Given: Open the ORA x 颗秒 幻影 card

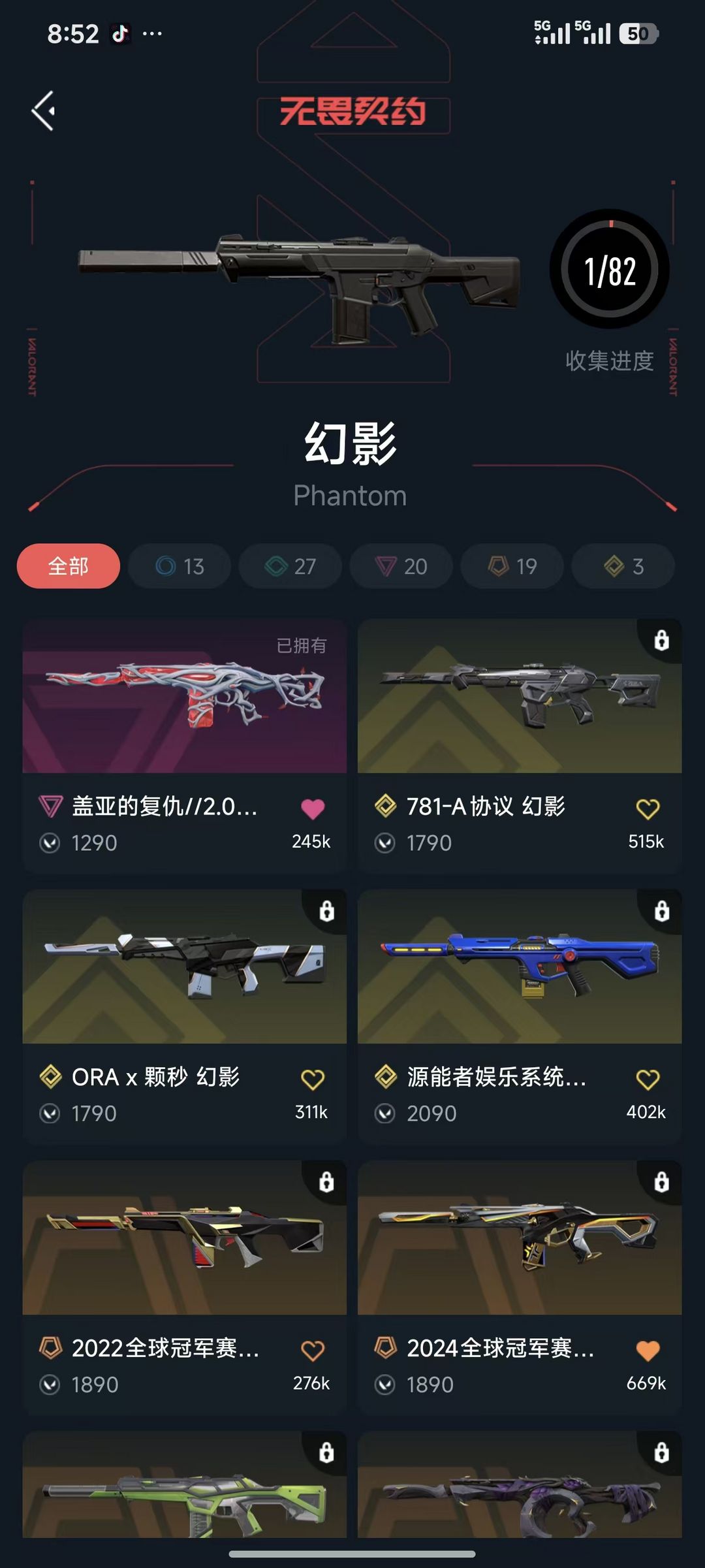Looking at the screenshot, I should (x=185, y=967).
